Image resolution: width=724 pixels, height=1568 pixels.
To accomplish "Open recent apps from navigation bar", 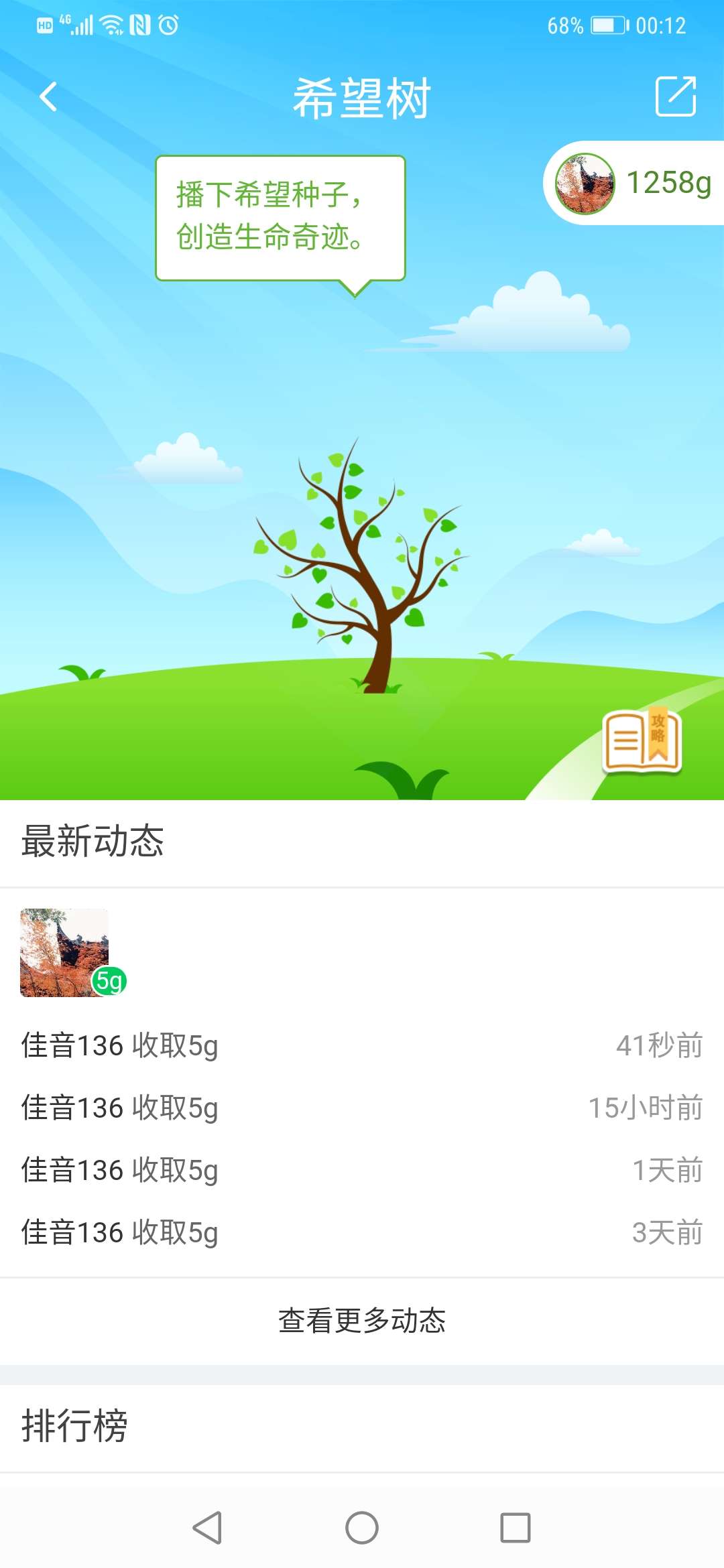I will [x=515, y=1528].
